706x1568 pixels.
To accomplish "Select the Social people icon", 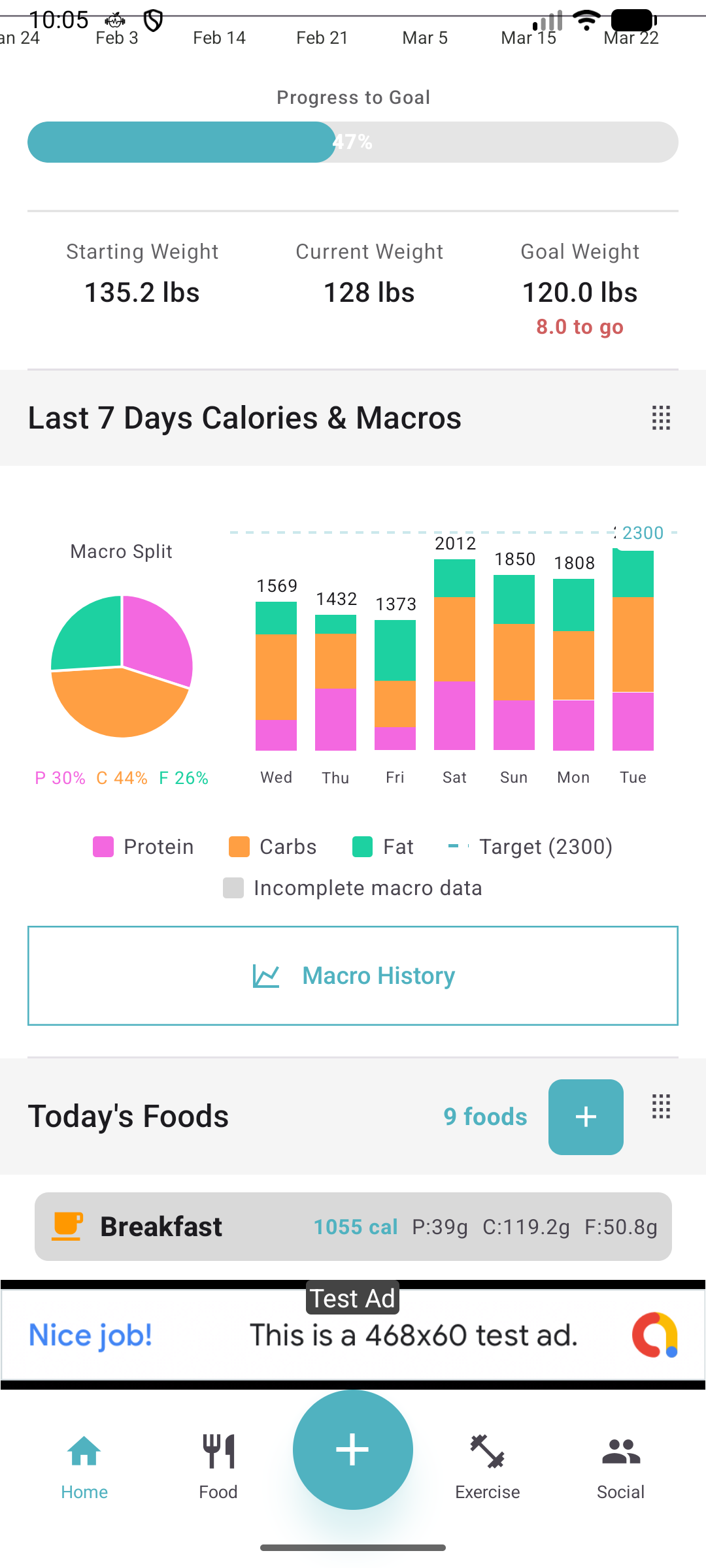I will [x=620, y=1451].
